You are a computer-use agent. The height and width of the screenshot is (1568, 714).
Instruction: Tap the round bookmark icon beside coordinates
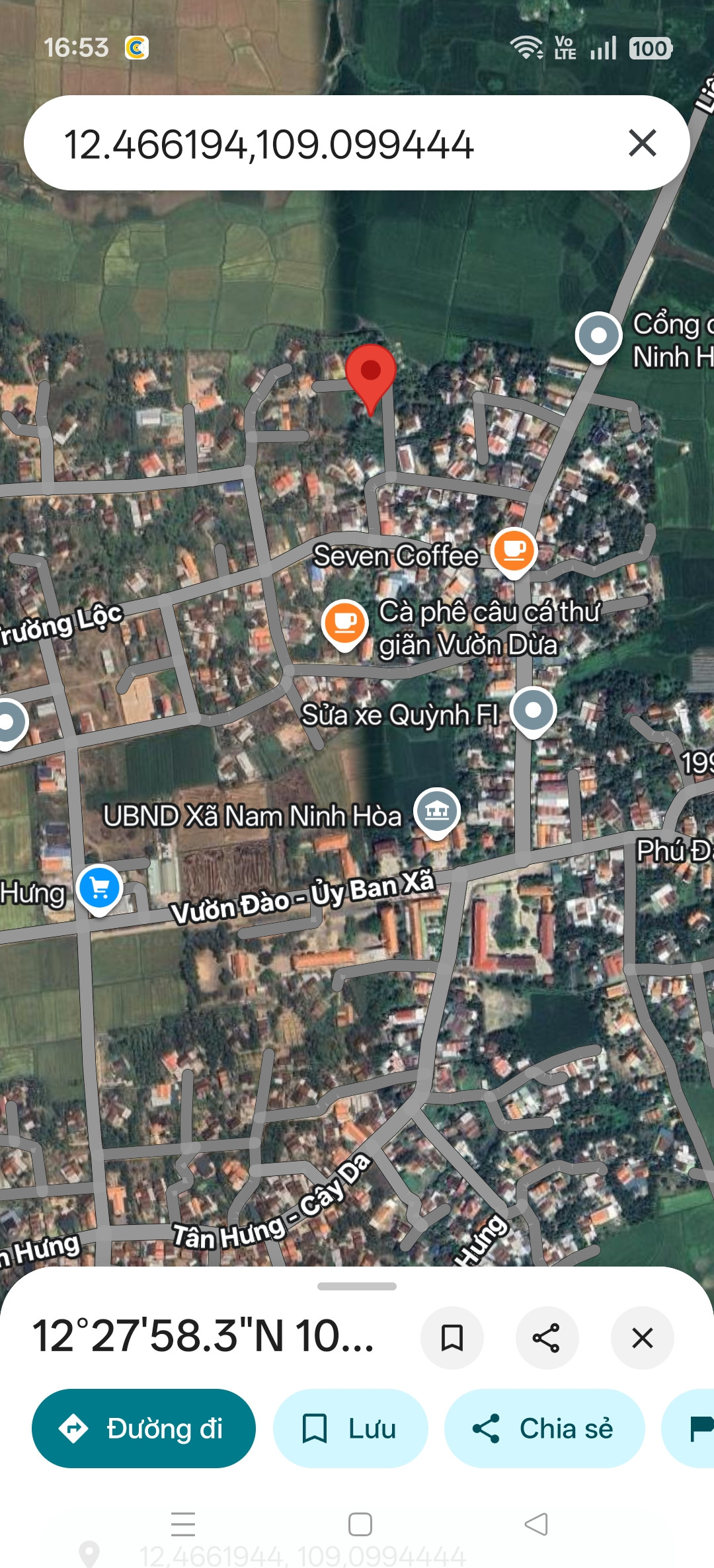[x=452, y=1338]
